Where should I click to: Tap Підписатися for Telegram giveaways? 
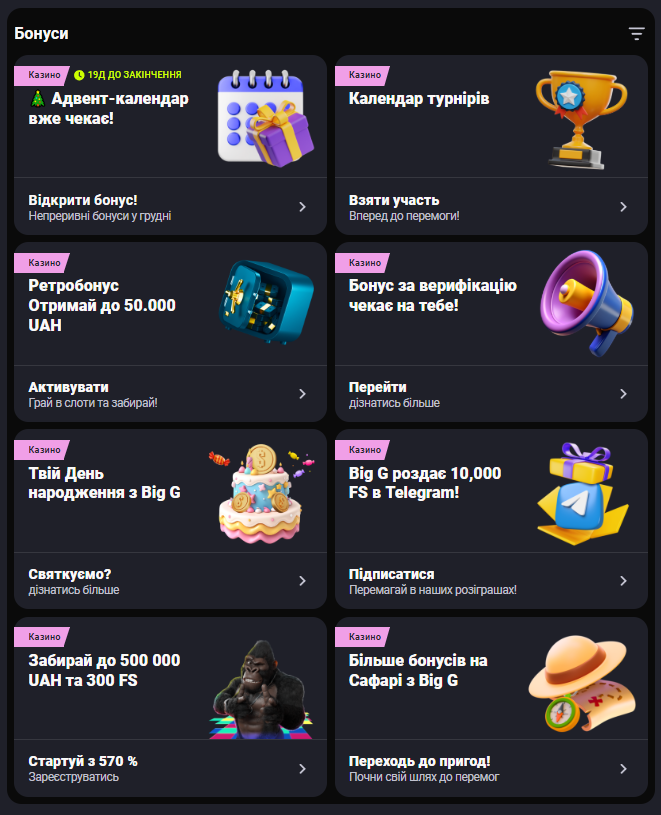pos(490,581)
